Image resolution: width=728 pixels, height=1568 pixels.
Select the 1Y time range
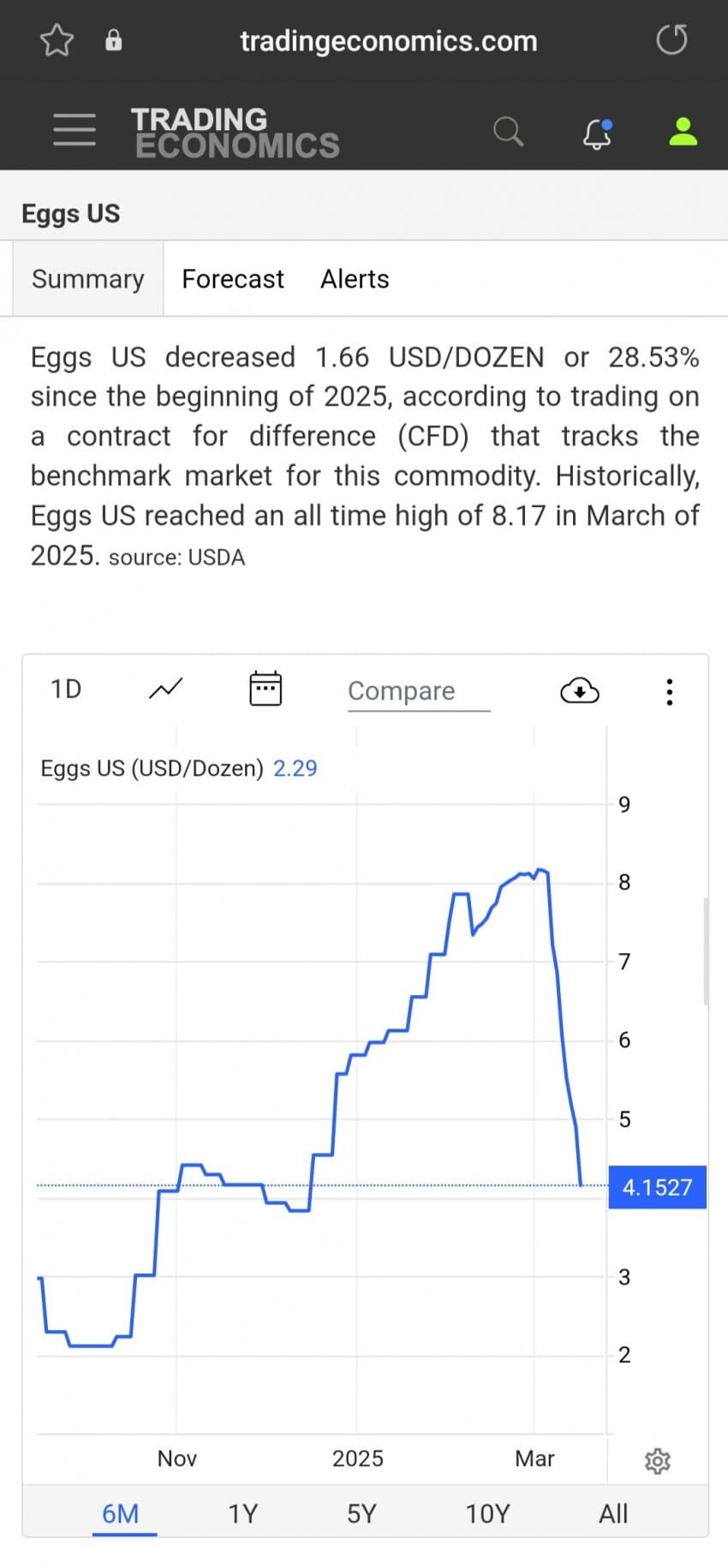click(242, 1514)
